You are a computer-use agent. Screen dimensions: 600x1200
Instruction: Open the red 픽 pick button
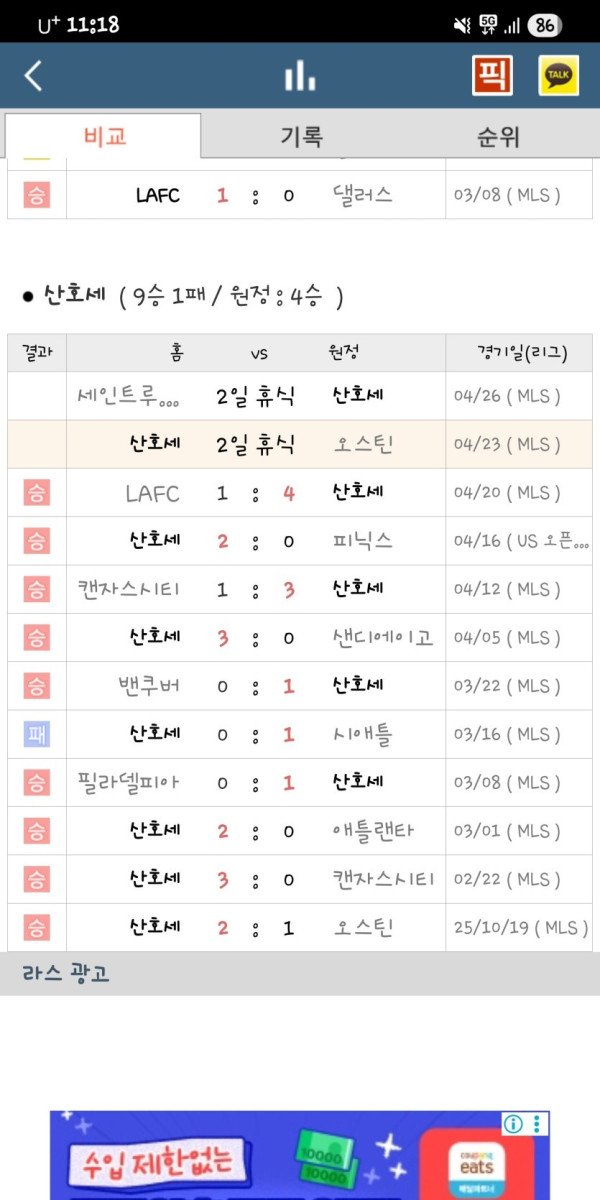[x=492, y=76]
